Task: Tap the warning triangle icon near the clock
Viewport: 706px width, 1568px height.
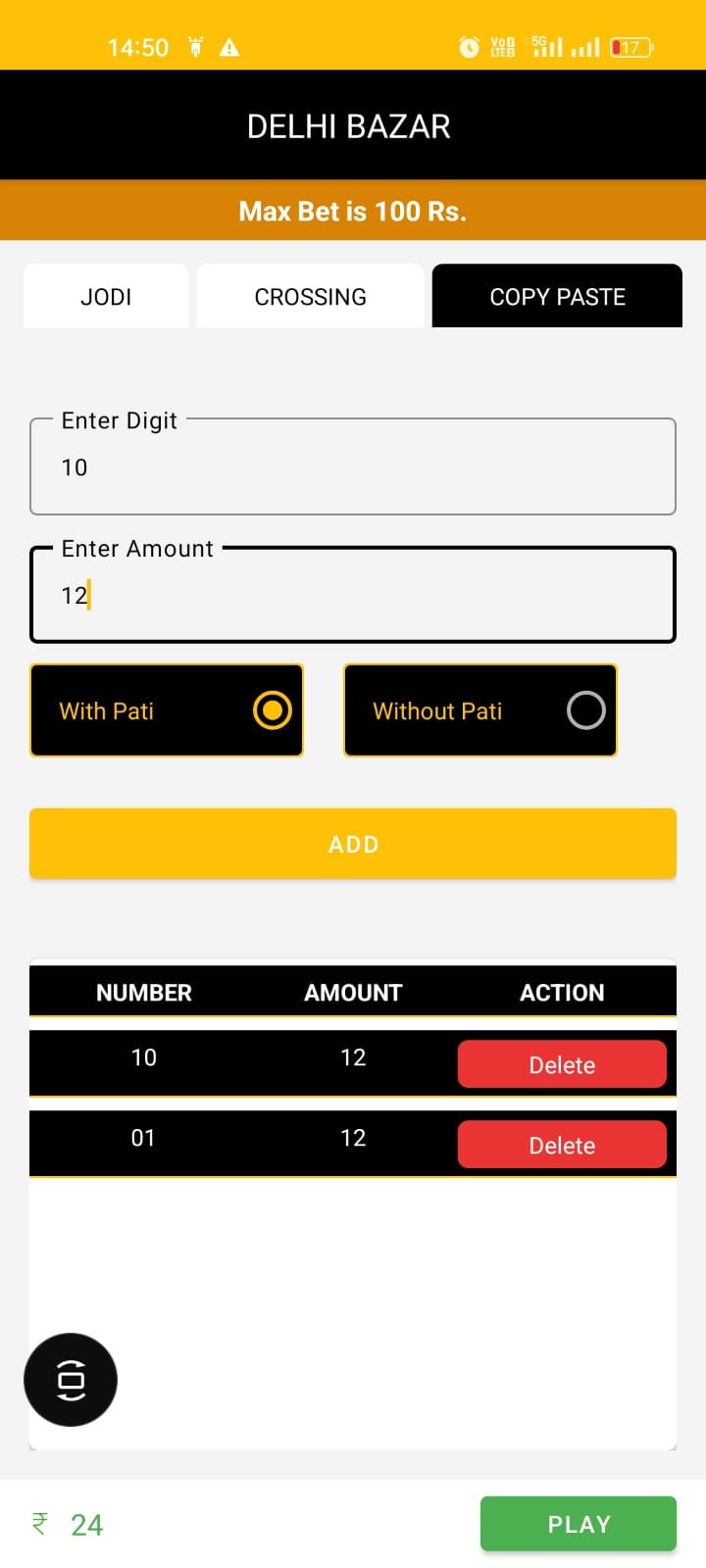Action: pyautogui.click(x=228, y=46)
